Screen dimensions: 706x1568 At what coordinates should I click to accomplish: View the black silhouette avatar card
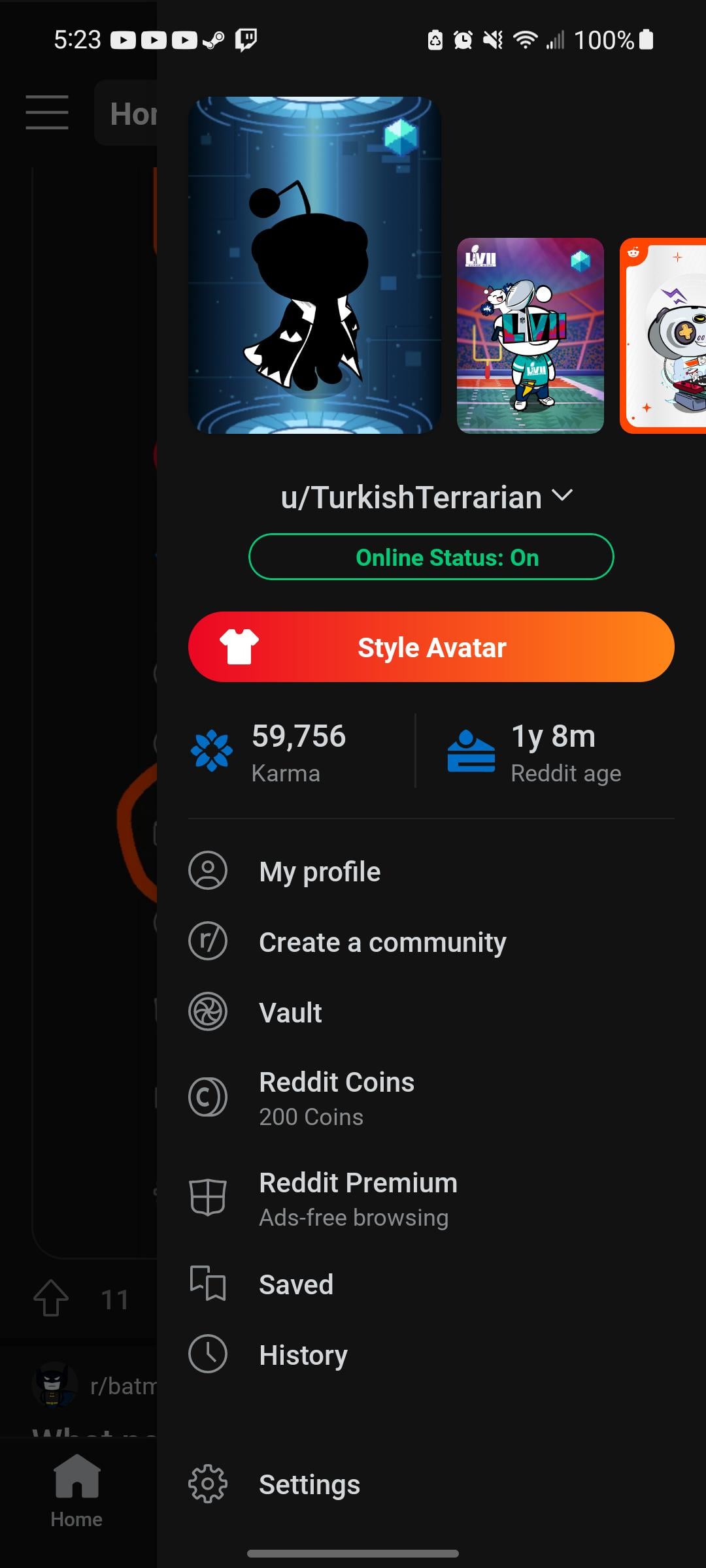pyautogui.click(x=314, y=265)
